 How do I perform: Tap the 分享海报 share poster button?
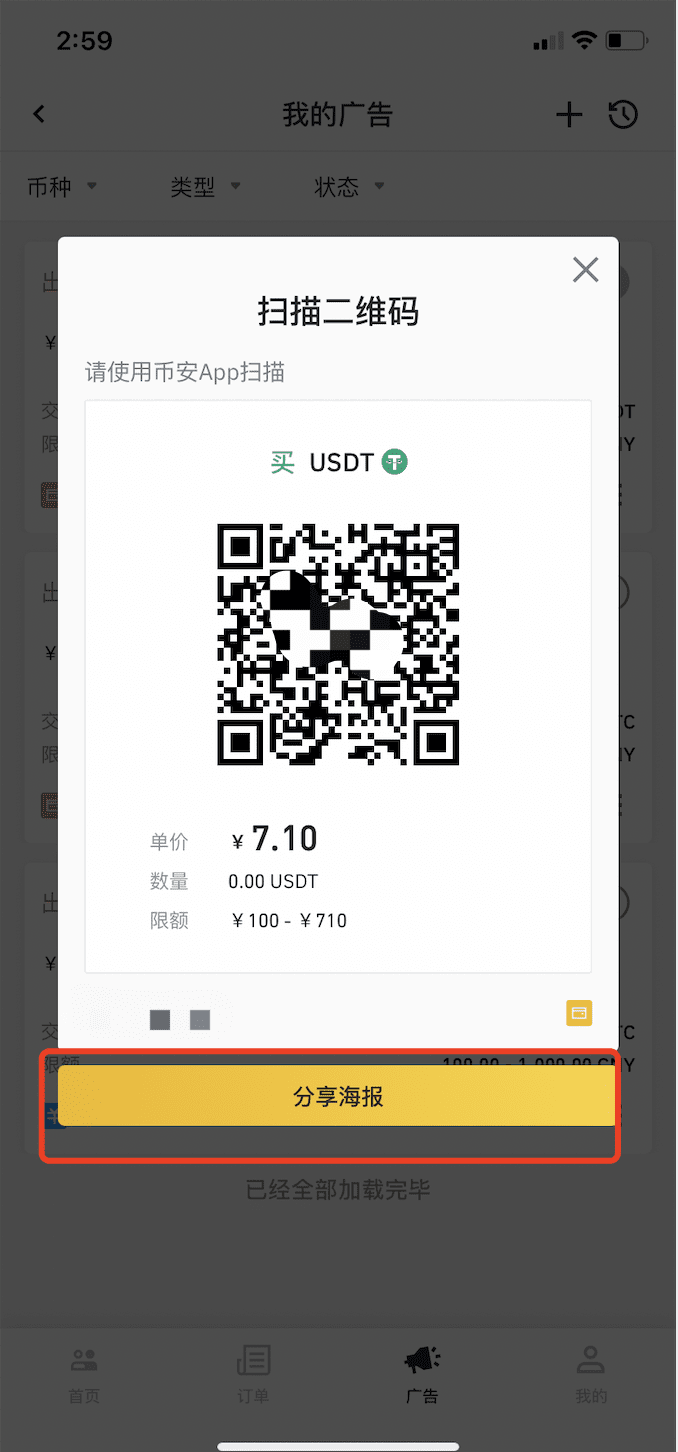337,1097
